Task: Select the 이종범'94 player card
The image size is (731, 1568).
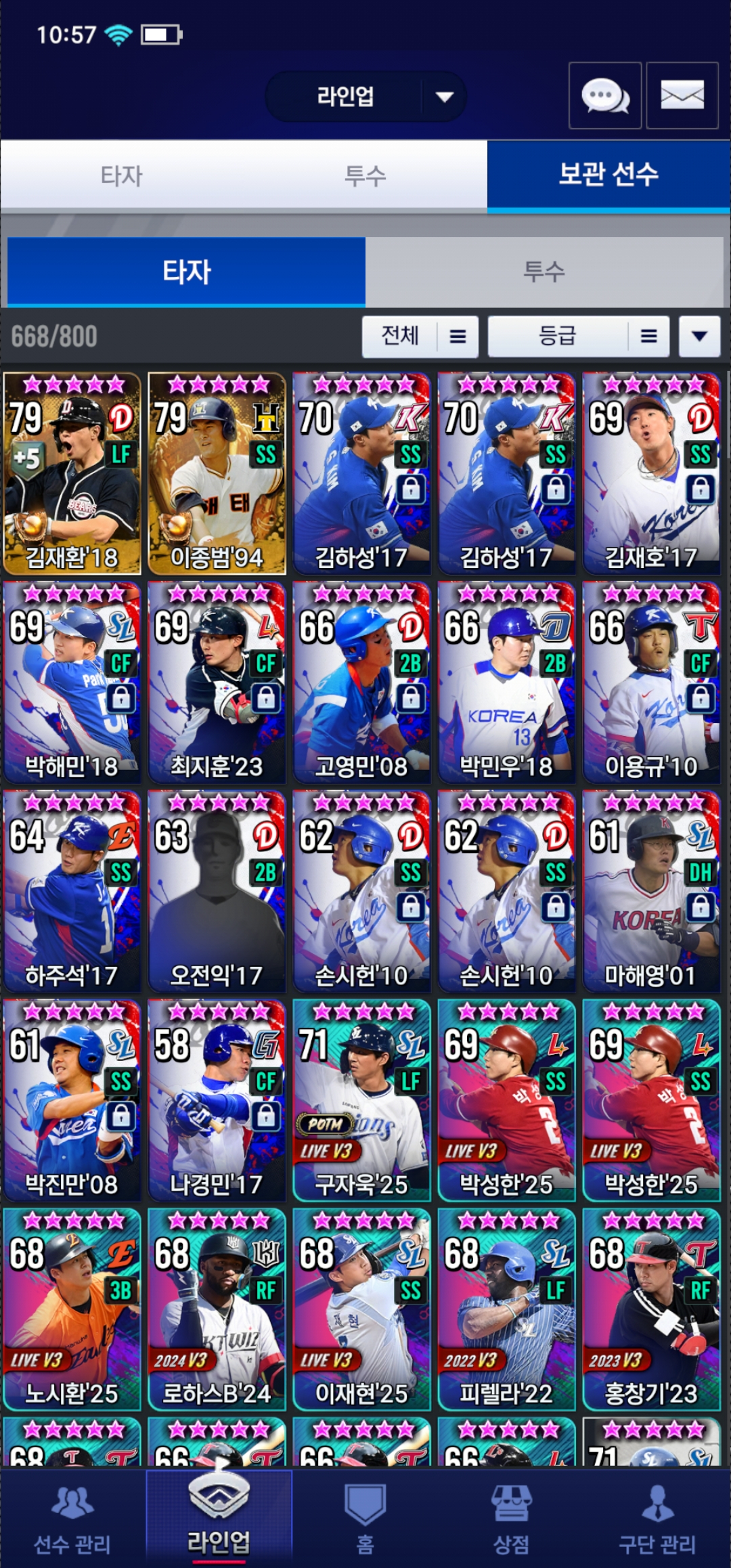Action: pyautogui.click(x=217, y=473)
